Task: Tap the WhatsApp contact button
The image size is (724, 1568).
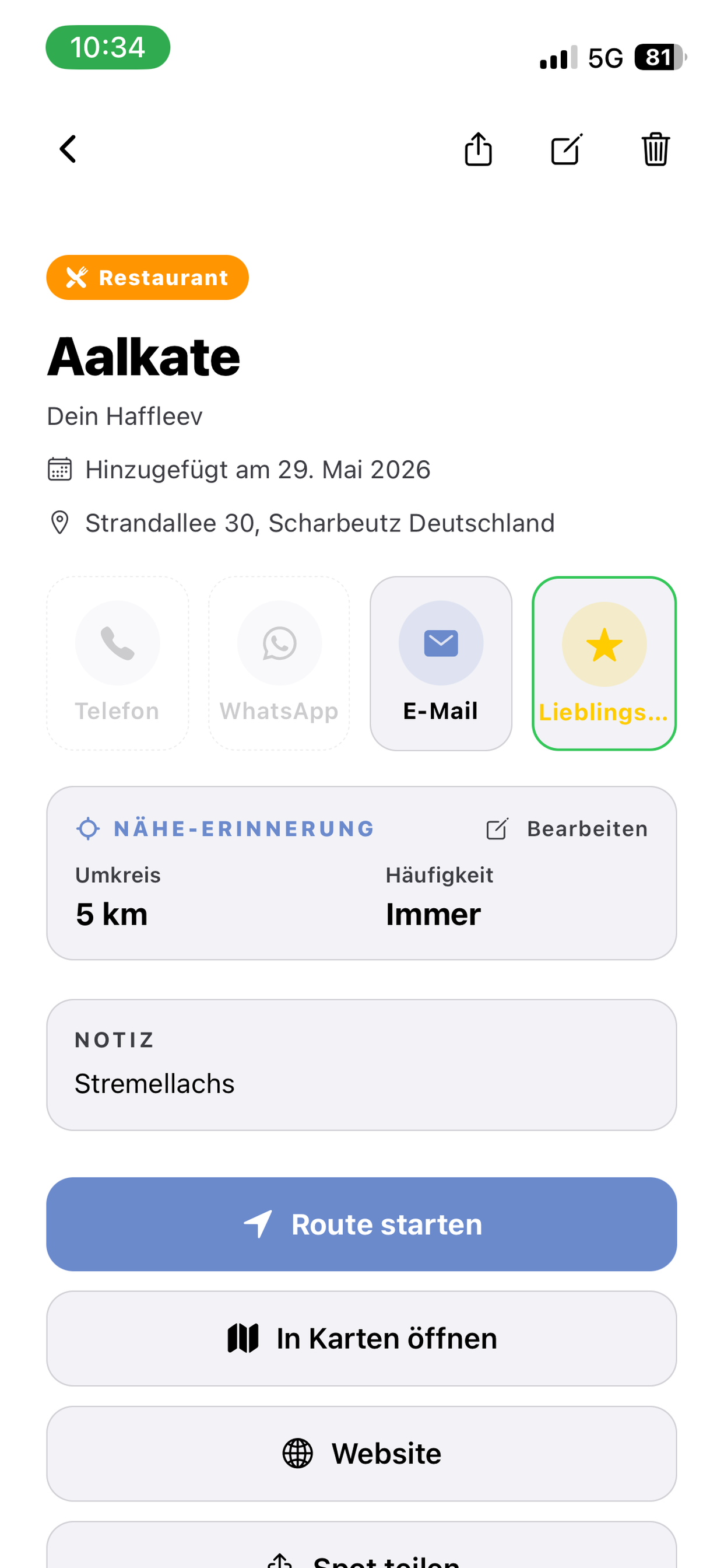Action: coord(279,663)
